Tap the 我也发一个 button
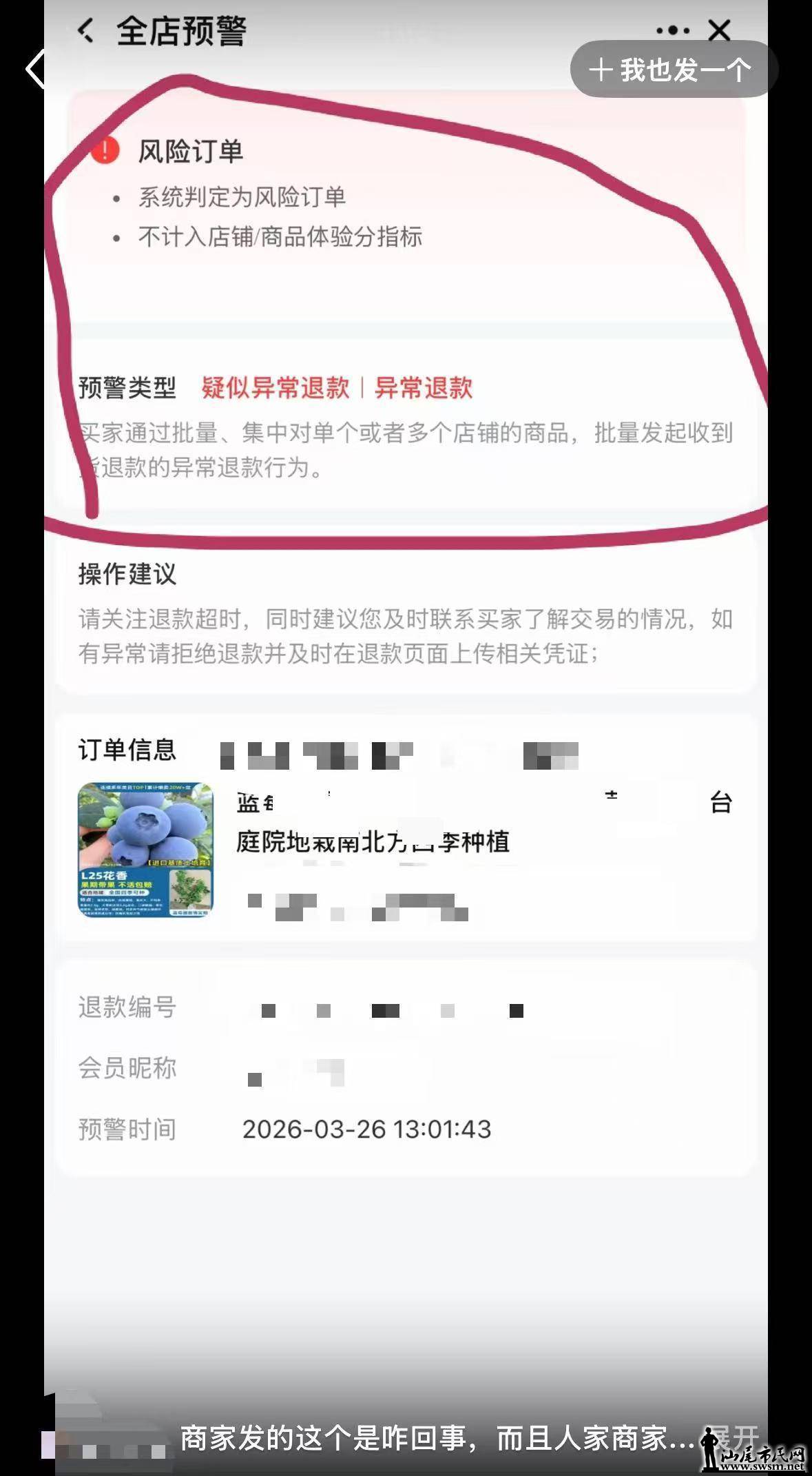 pyautogui.click(x=673, y=70)
